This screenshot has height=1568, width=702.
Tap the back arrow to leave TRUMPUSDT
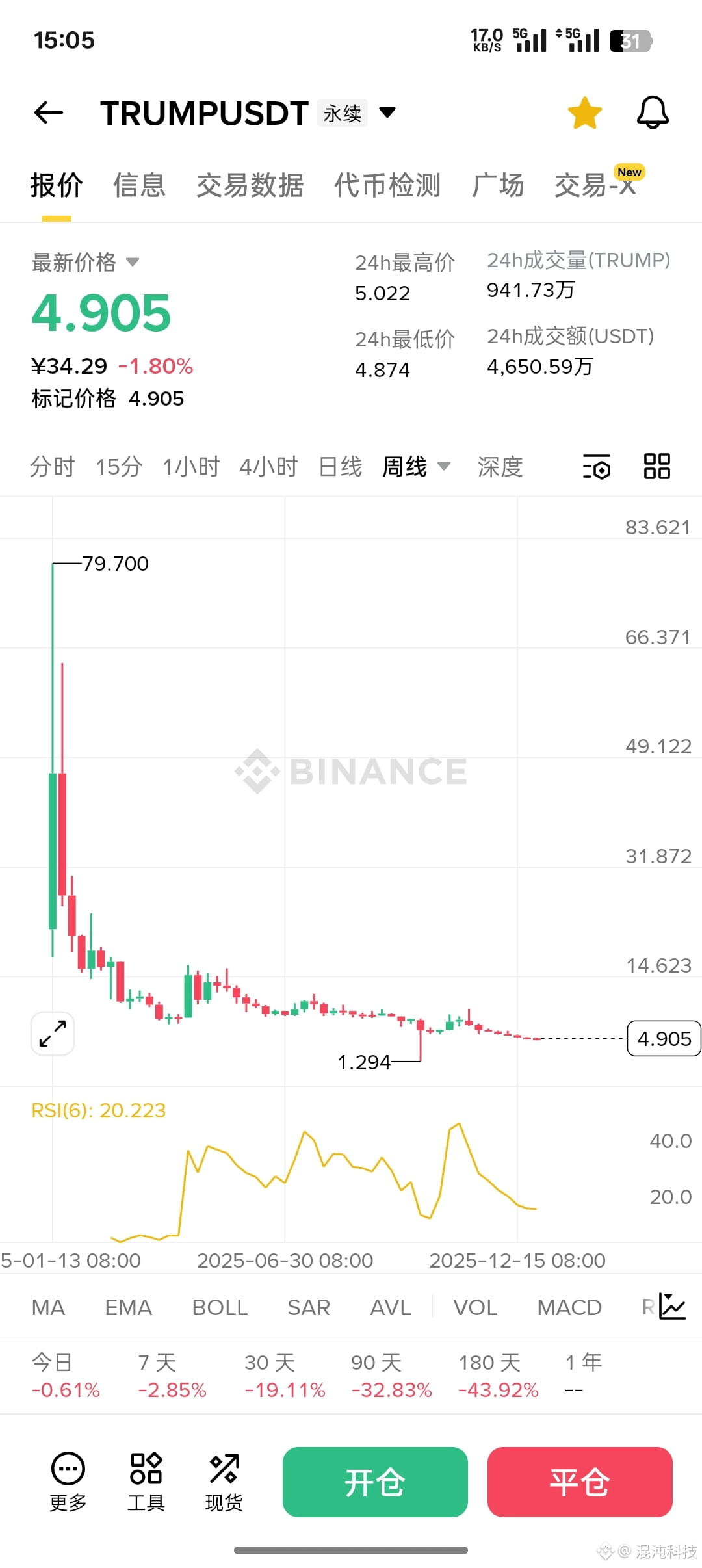pos(49,112)
